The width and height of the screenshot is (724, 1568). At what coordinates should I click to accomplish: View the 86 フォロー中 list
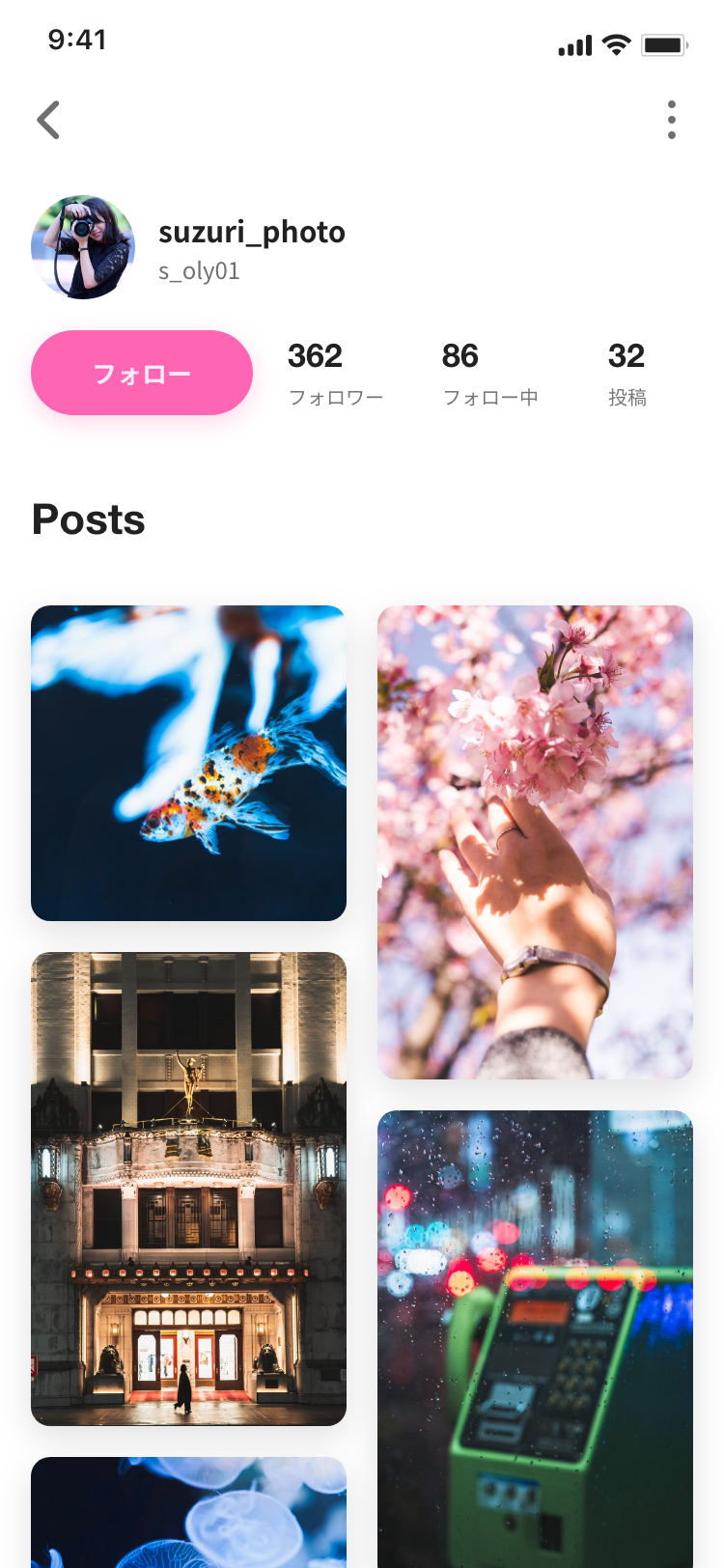(x=489, y=374)
